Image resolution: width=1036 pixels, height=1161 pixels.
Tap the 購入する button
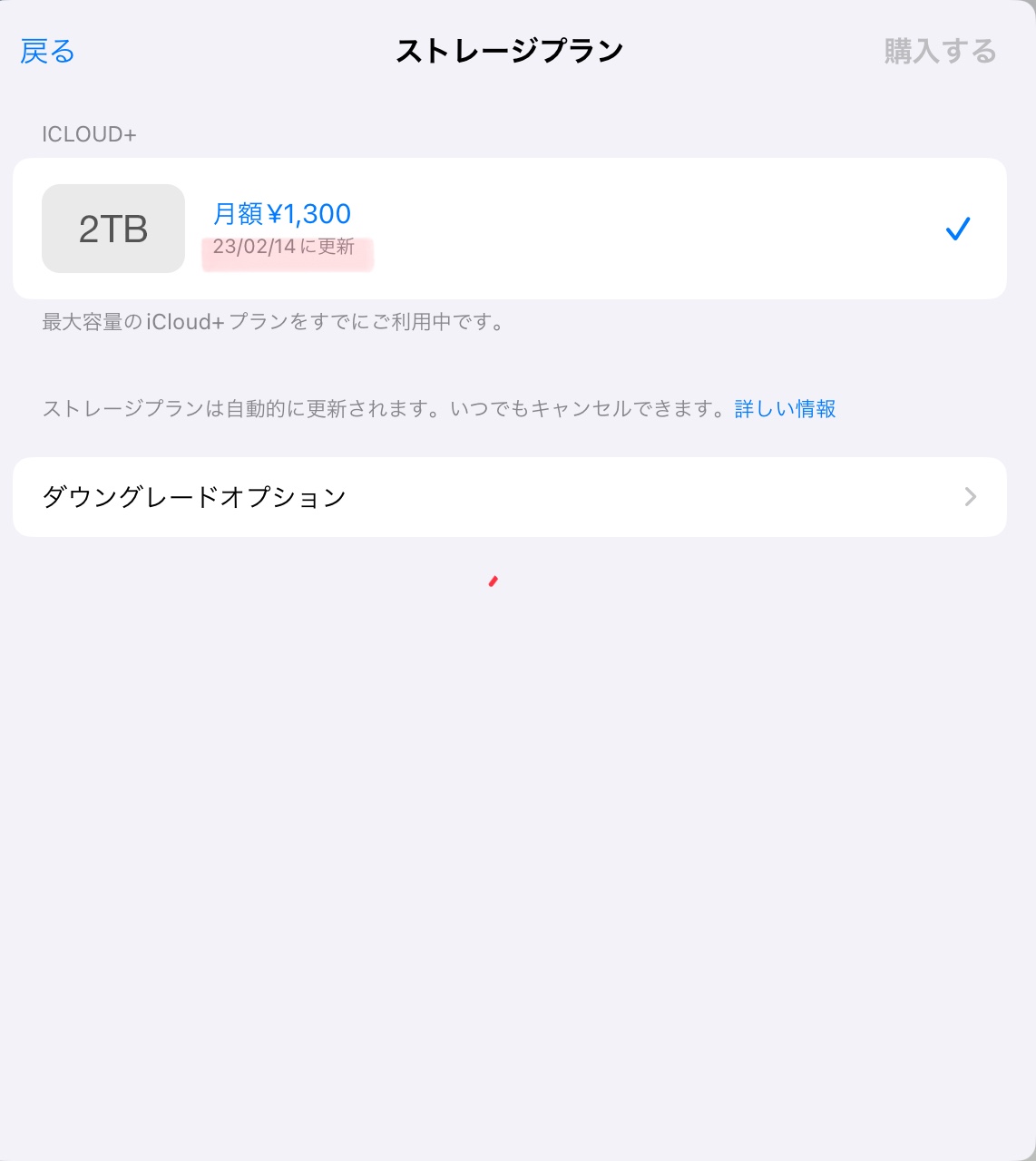click(x=940, y=52)
